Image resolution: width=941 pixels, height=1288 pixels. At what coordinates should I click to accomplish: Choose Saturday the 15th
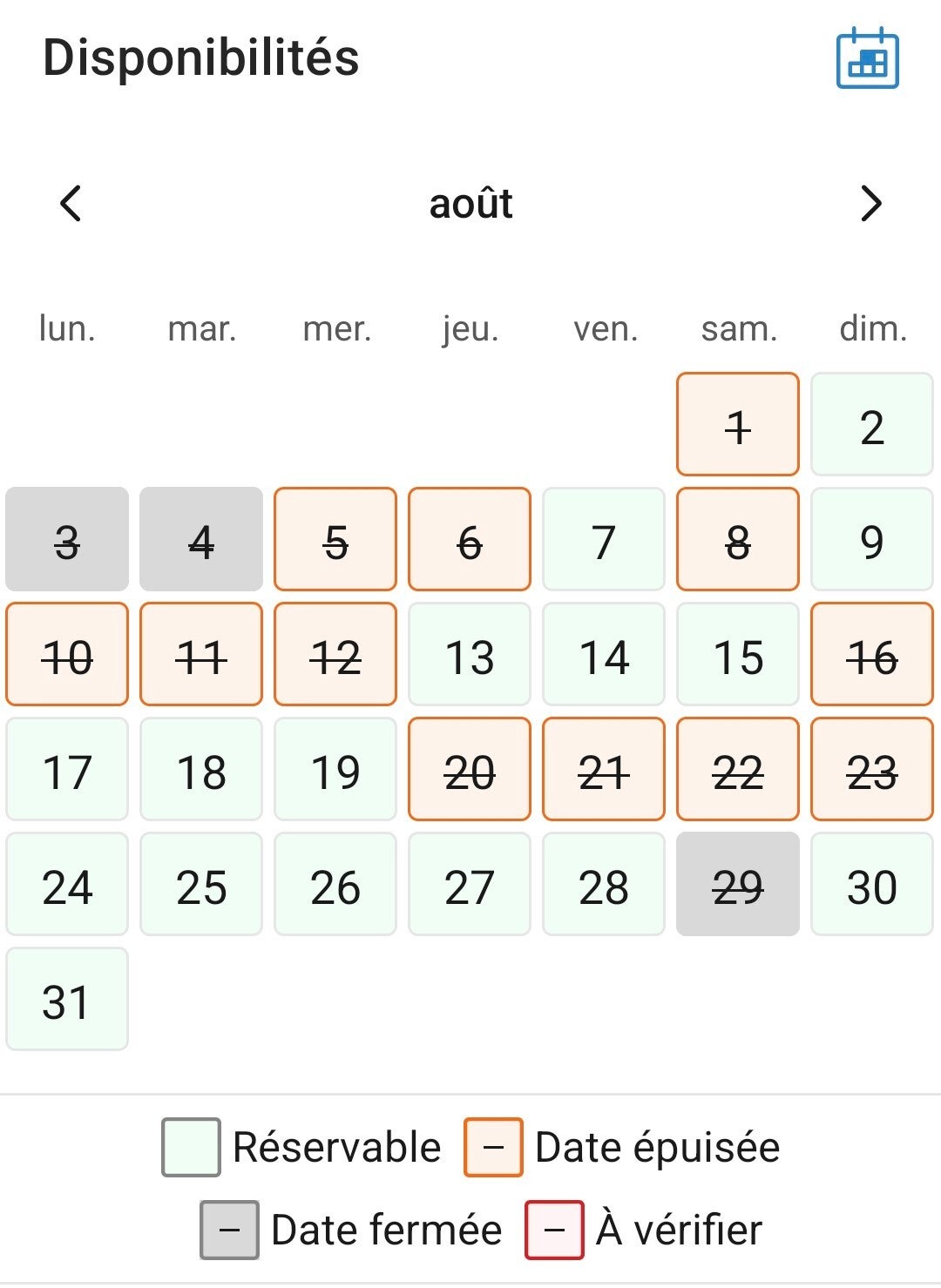pyautogui.click(x=738, y=654)
